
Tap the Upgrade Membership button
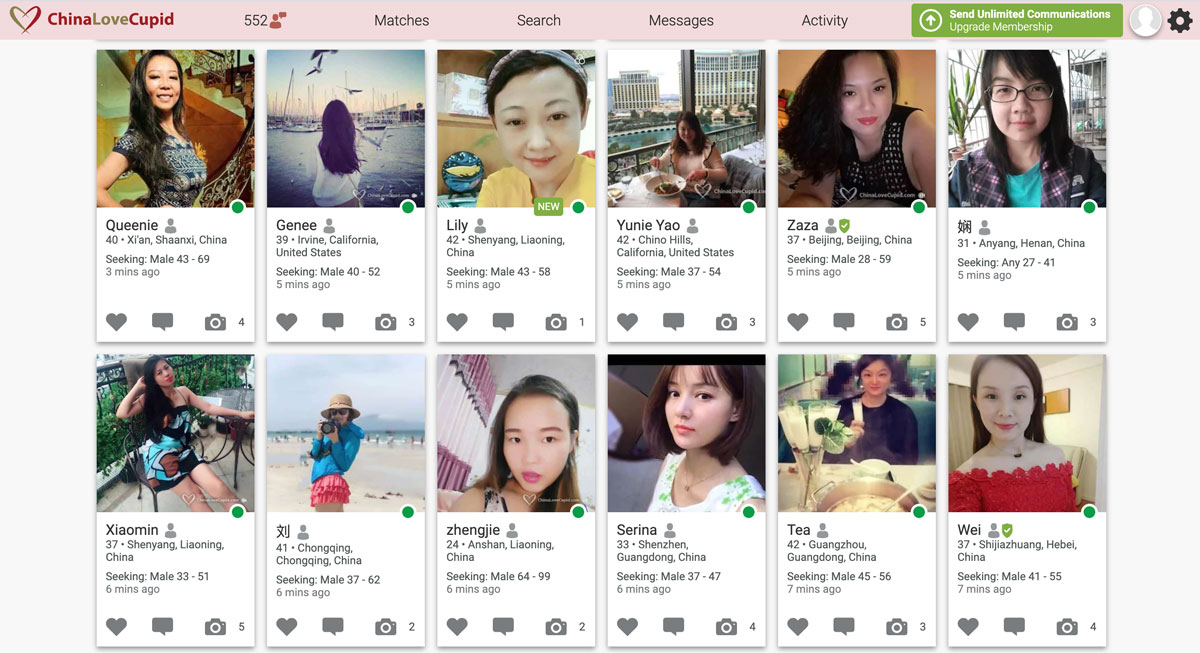pos(1016,20)
